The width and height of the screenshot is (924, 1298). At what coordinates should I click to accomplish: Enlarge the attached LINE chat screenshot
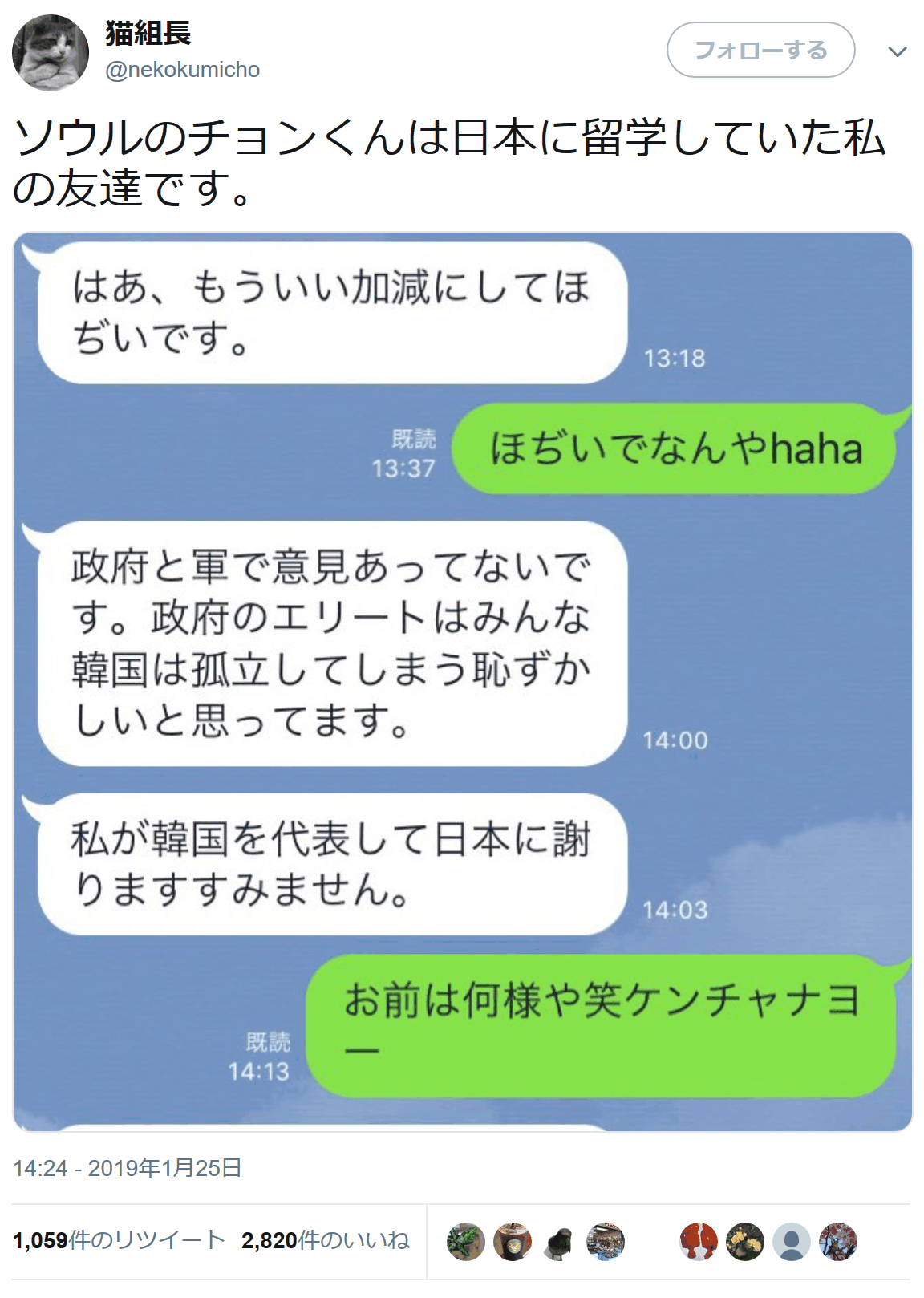(462, 682)
